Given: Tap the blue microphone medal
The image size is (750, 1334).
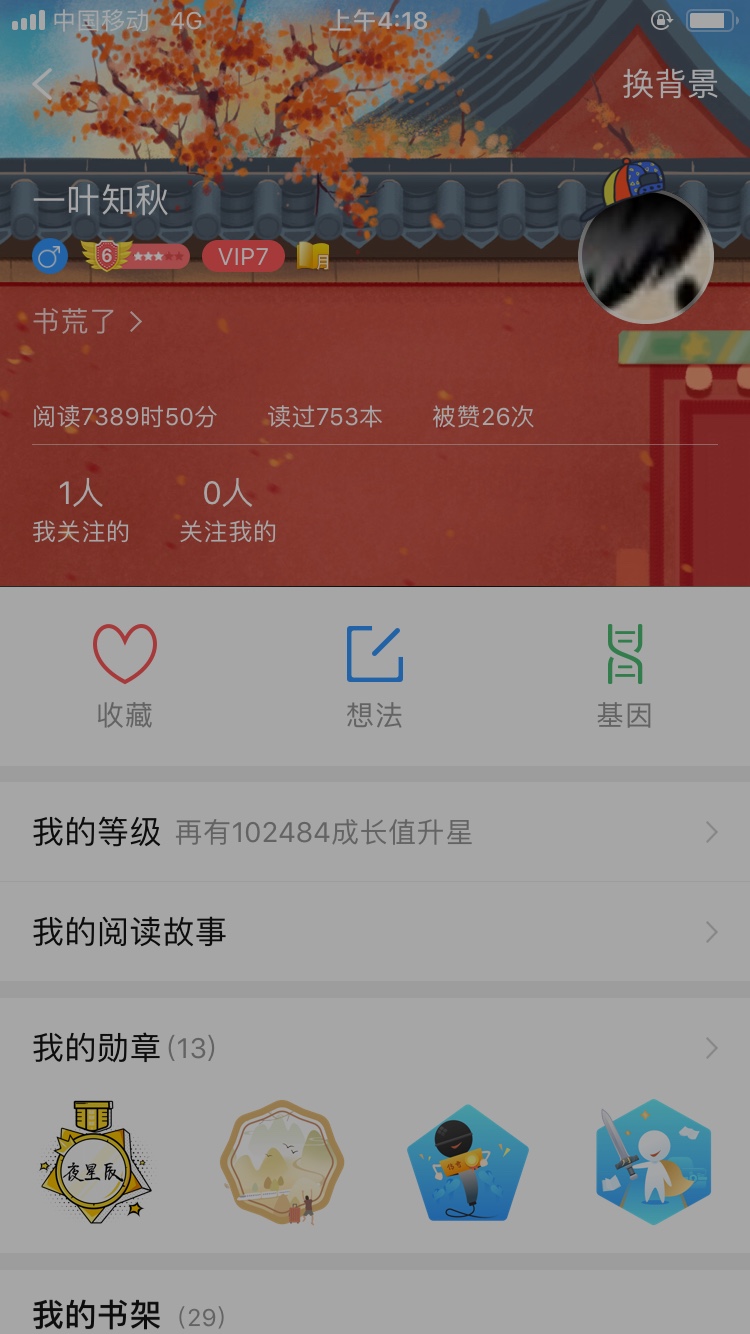Looking at the screenshot, I should [x=467, y=1163].
